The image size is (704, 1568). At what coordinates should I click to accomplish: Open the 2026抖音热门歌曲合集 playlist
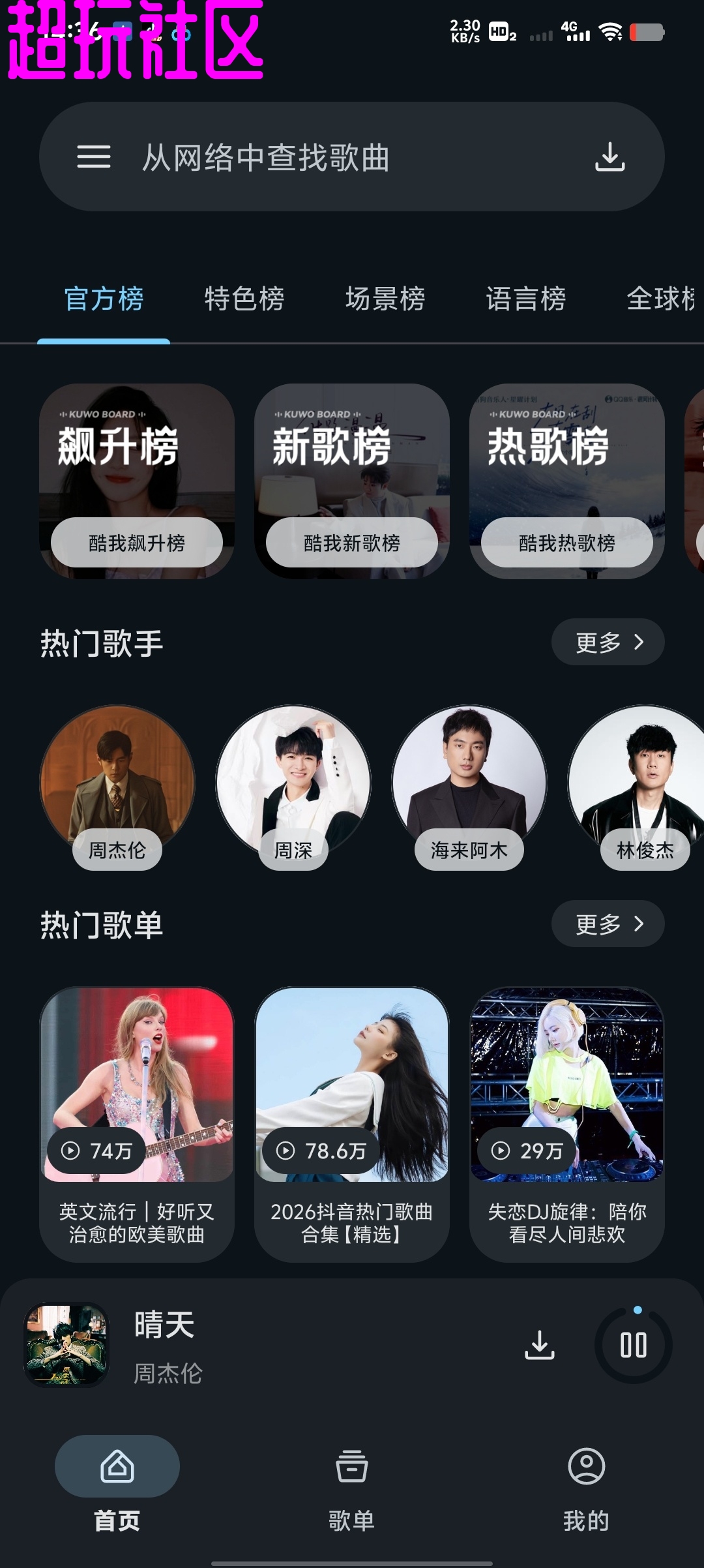pos(352,1122)
